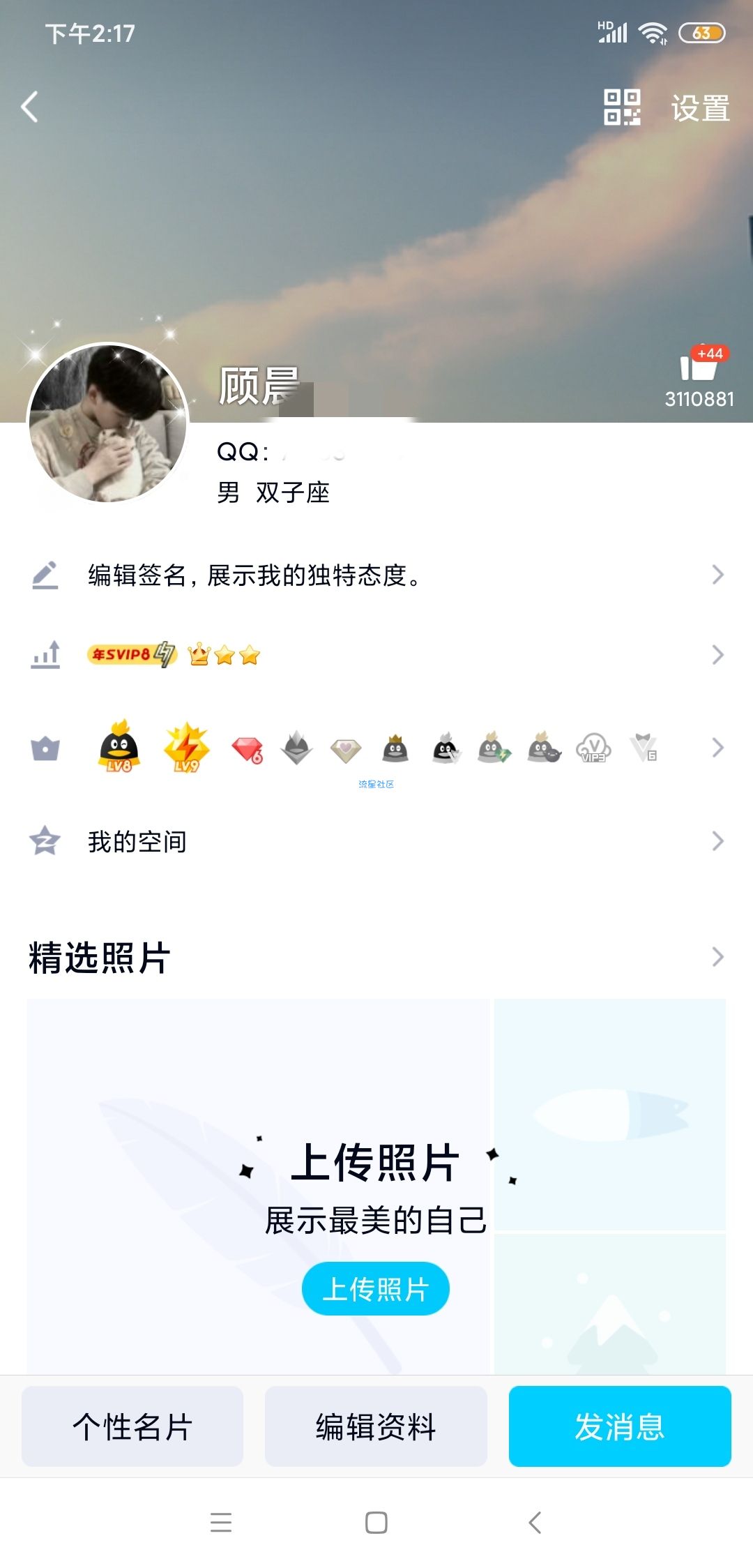The height and width of the screenshot is (1568, 753).
Task: Open the QR code icon
Action: 621,107
